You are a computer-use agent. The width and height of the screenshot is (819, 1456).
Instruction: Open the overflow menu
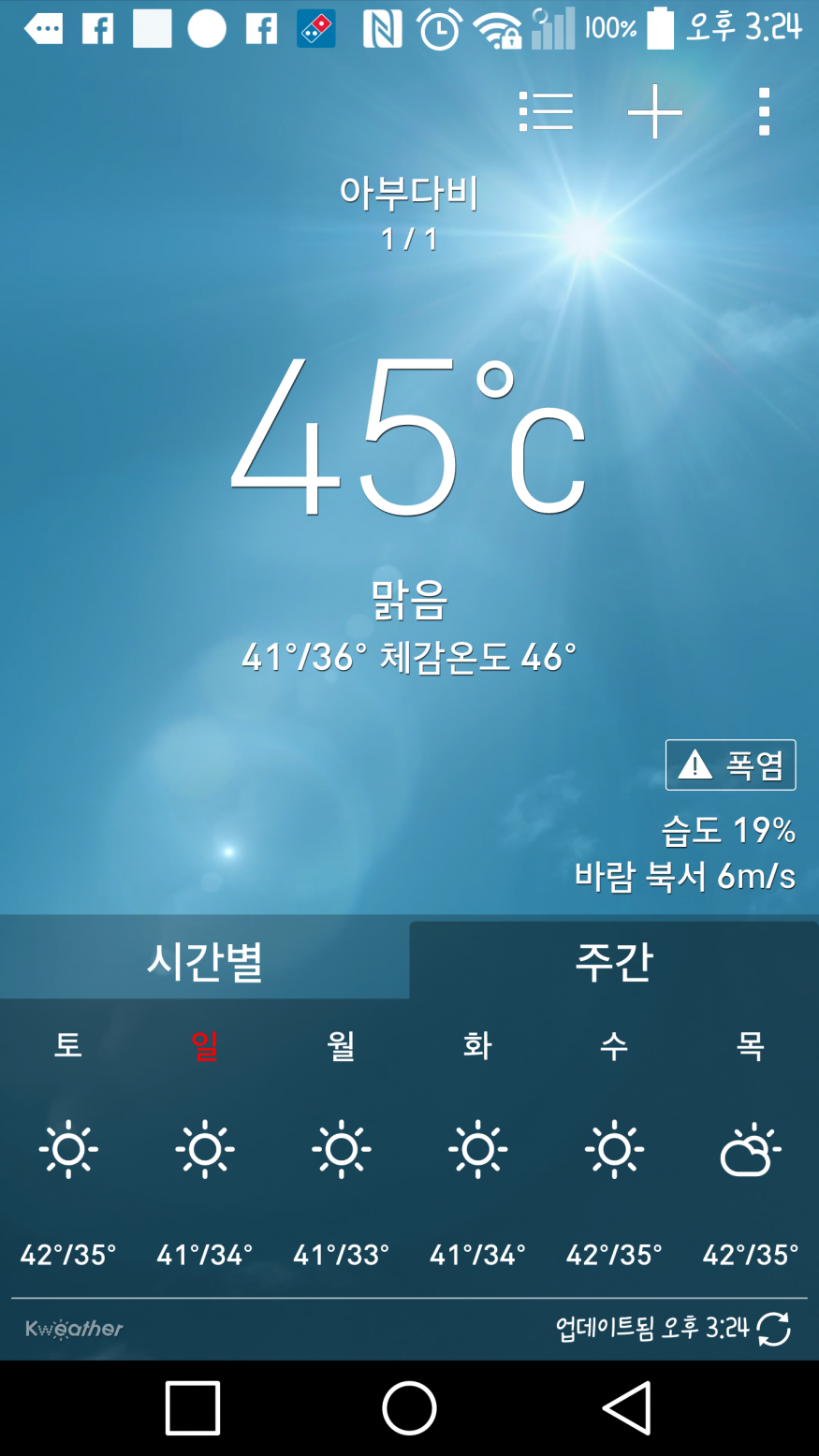pyautogui.click(x=764, y=112)
